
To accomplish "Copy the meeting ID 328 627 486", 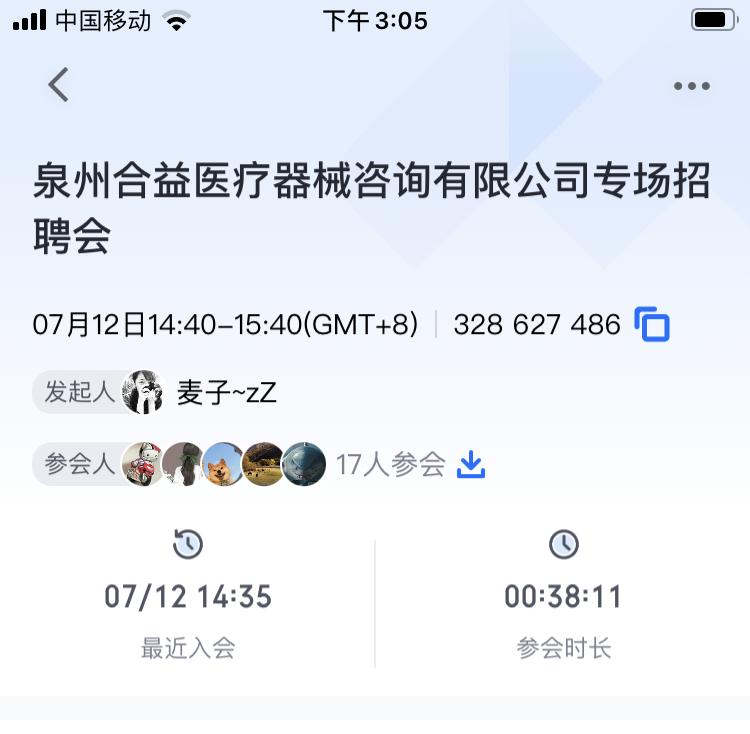I will click(652, 325).
